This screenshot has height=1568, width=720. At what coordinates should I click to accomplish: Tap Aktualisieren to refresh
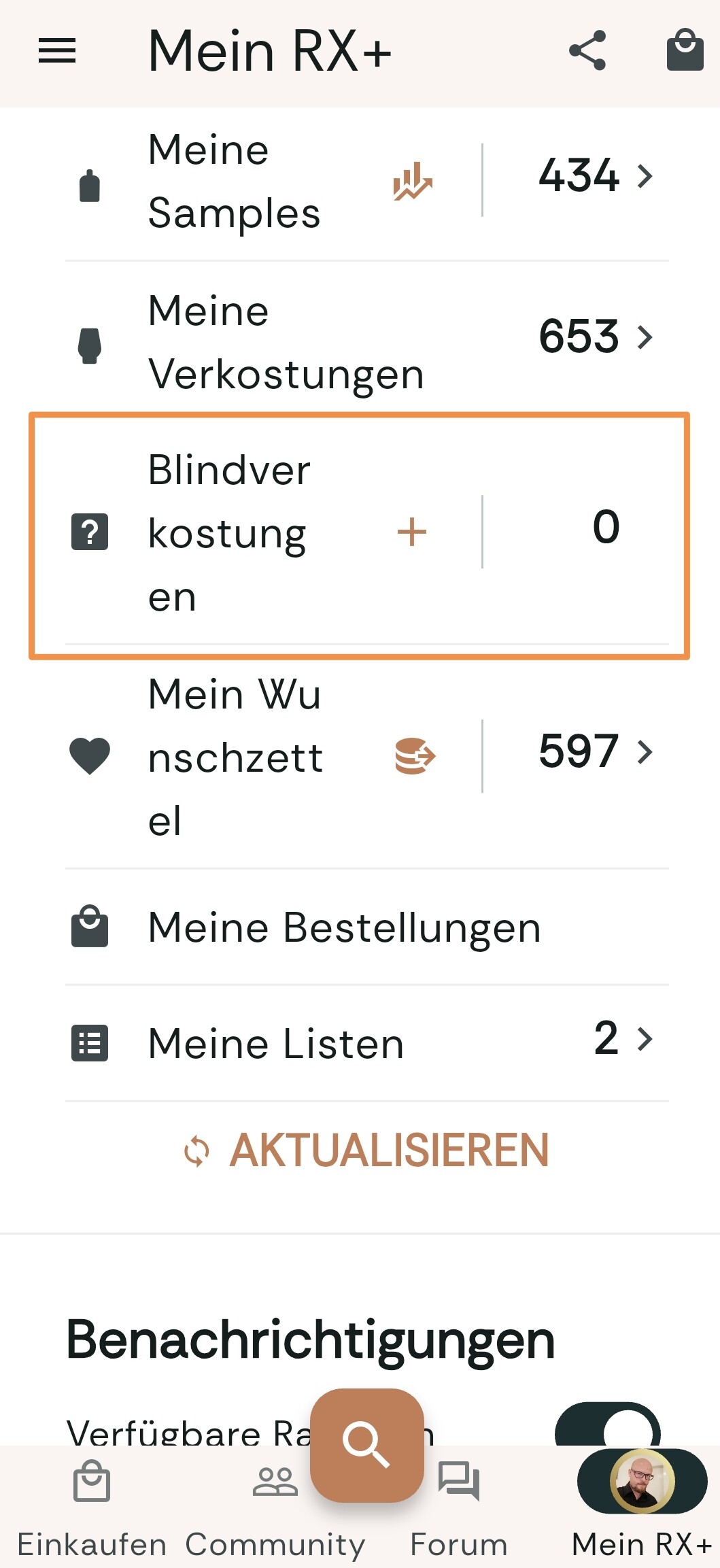tap(367, 1151)
